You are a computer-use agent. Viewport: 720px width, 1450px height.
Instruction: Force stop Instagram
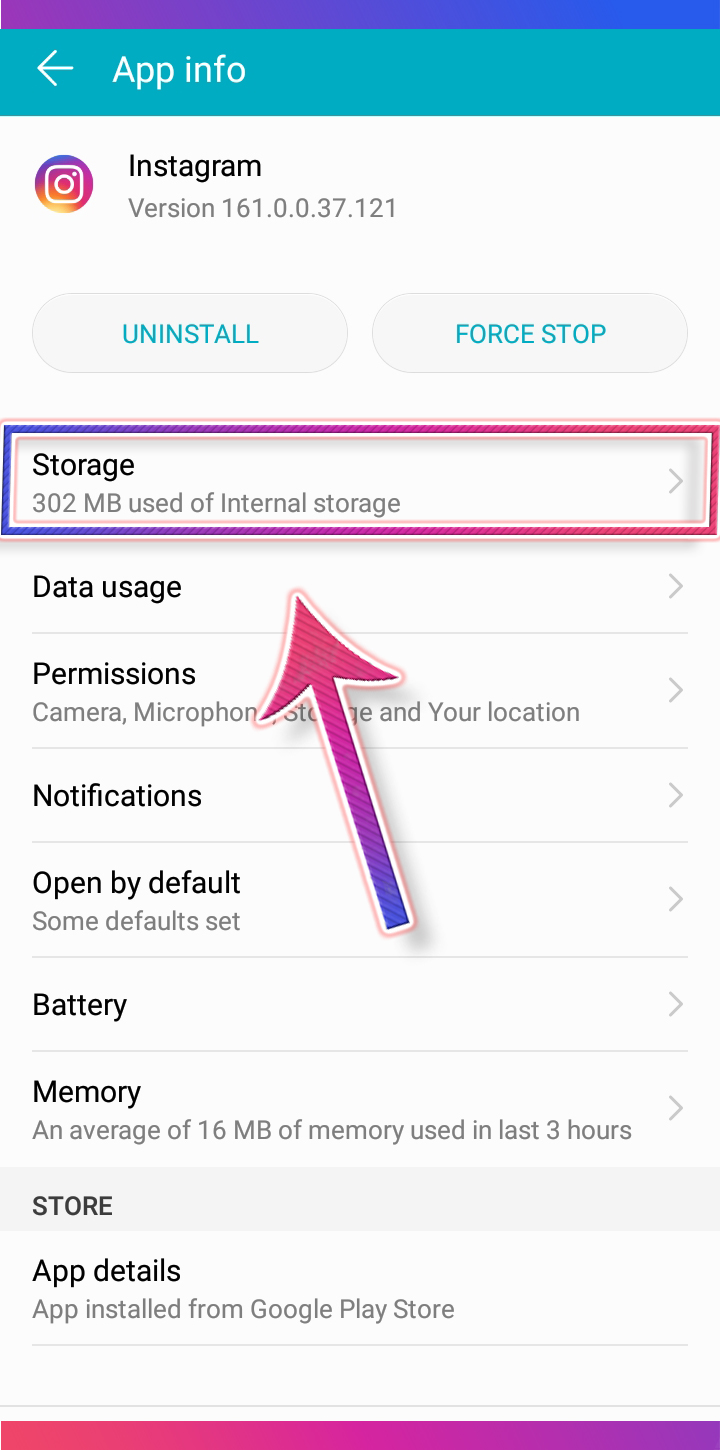(530, 333)
